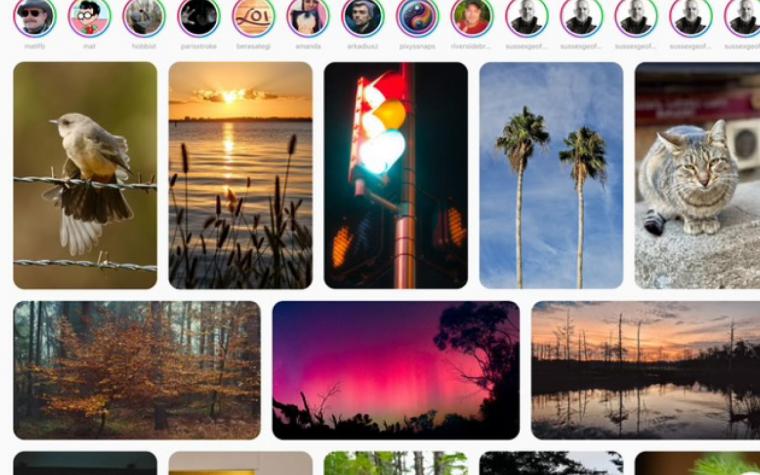Open the swamp reflection sunset photo
The image size is (760, 475).
click(x=645, y=370)
